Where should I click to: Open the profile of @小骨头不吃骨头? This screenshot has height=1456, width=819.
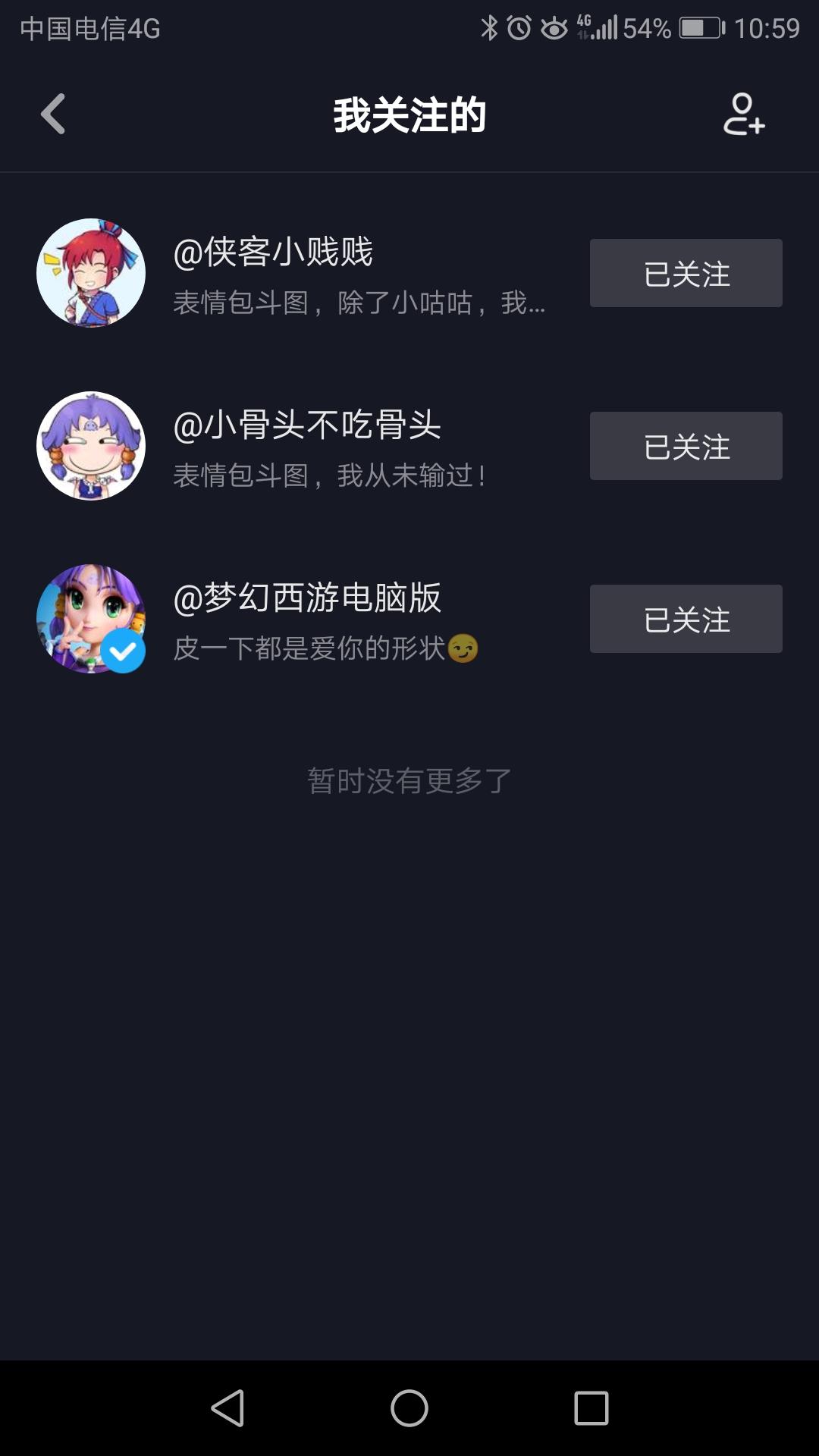pos(91,446)
